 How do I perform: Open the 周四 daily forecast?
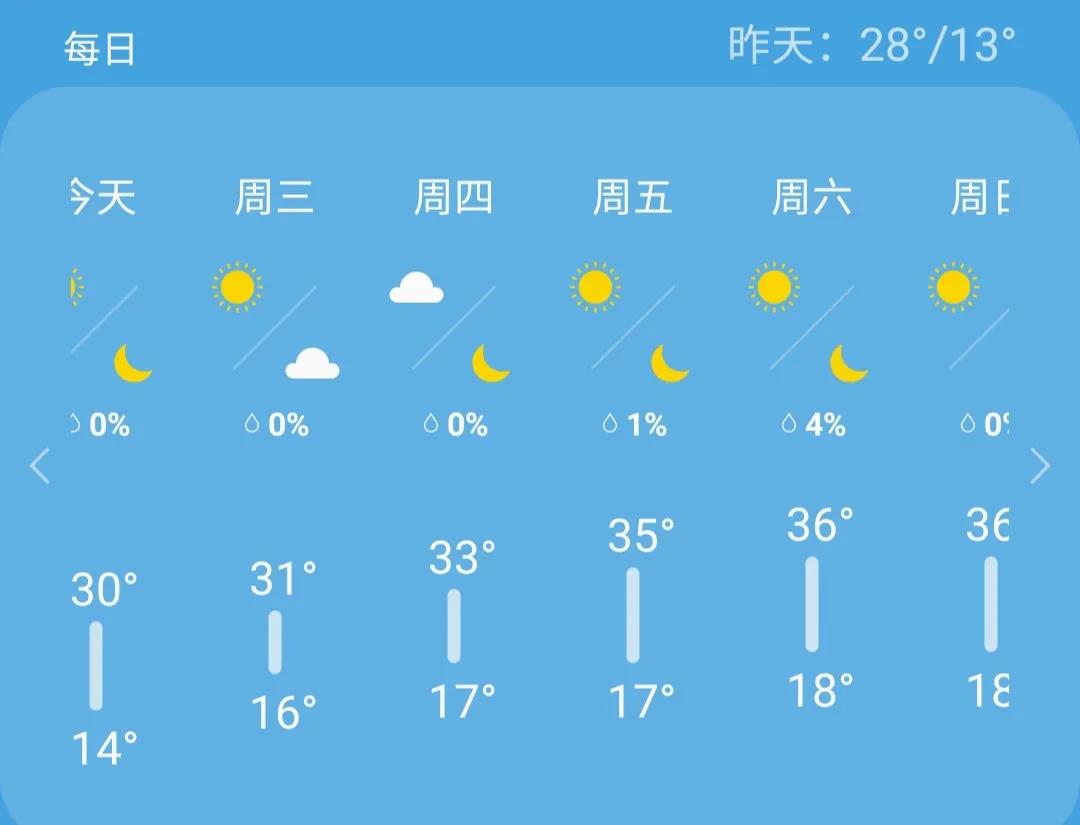click(x=454, y=198)
